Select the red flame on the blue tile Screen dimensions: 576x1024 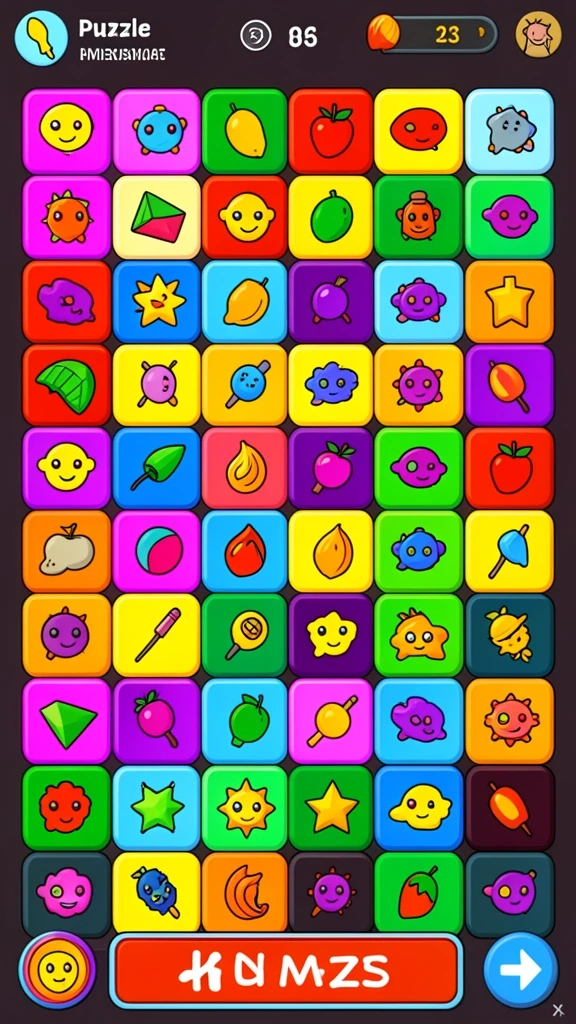[x=245, y=551]
